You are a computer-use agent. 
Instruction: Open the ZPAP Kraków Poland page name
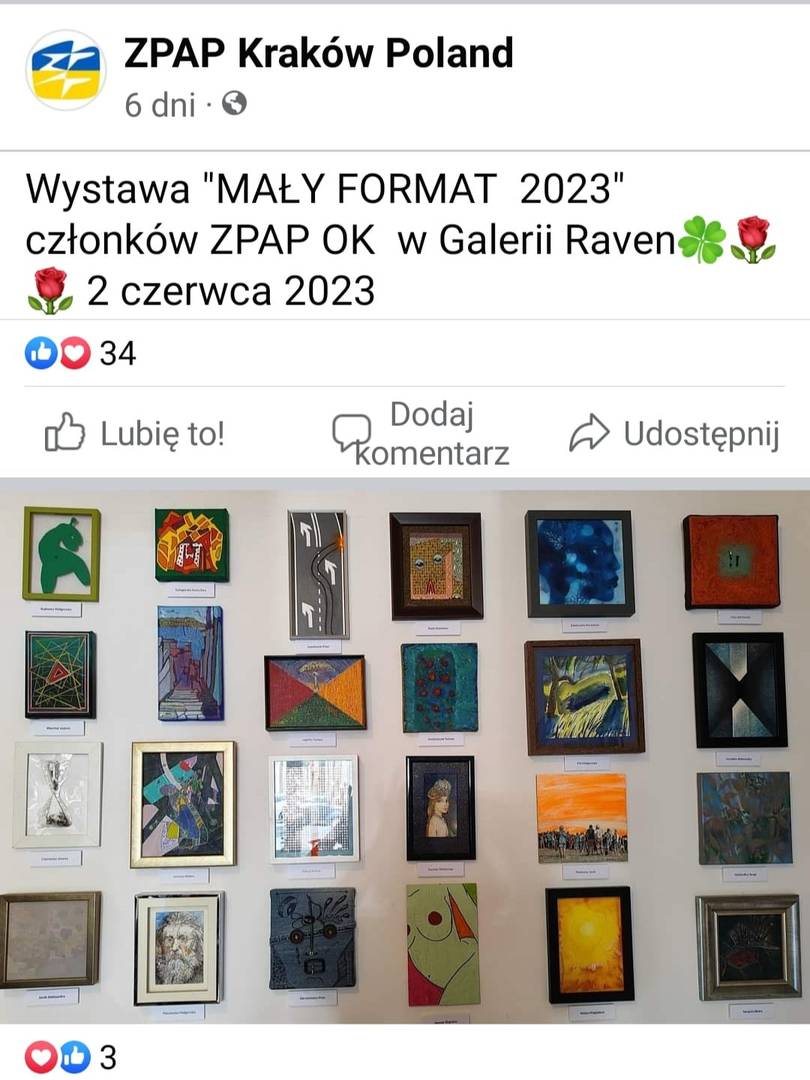[x=318, y=53]
